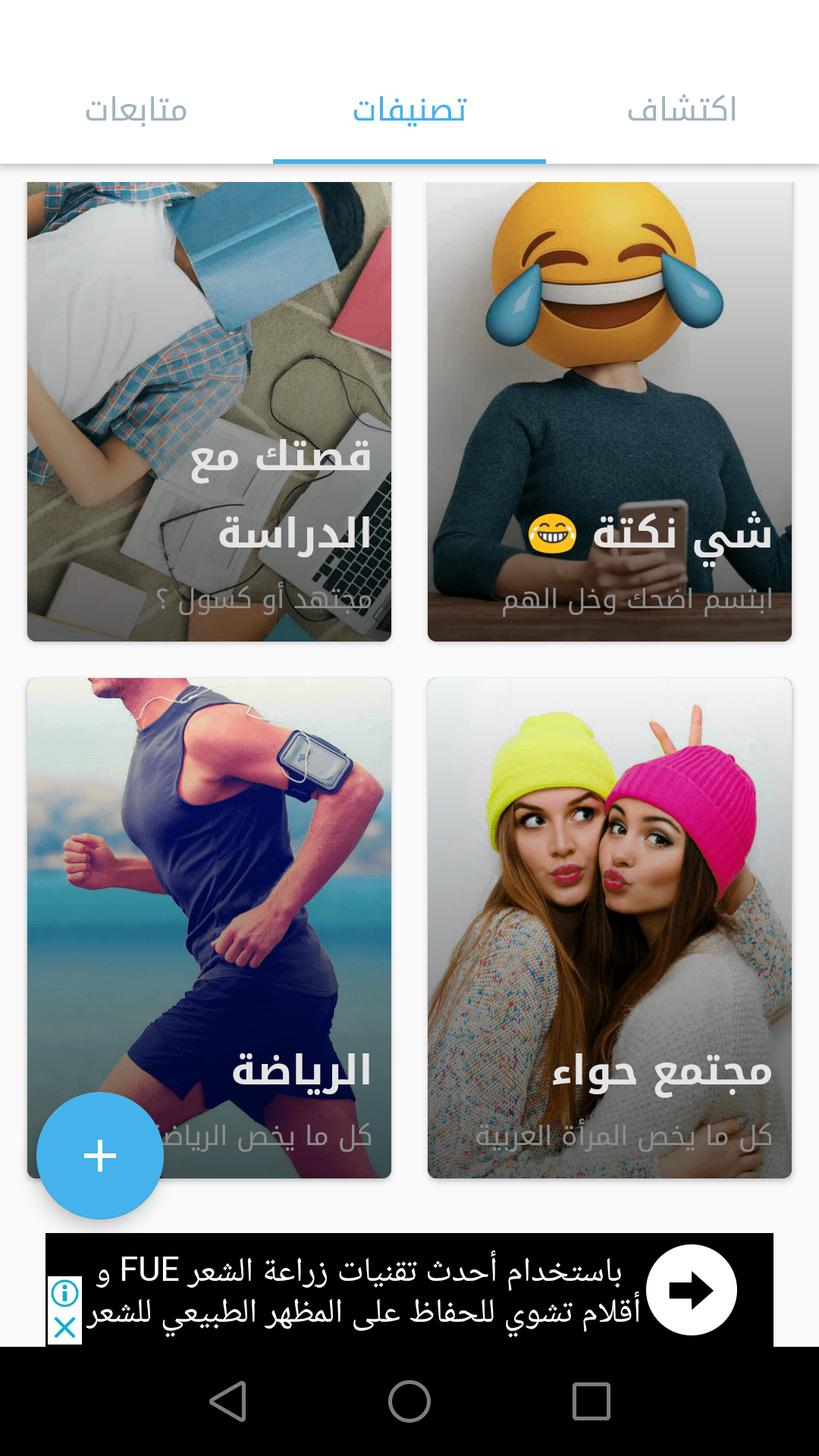
Task: Switch to the اكتشاف tab
Action: 682,110
